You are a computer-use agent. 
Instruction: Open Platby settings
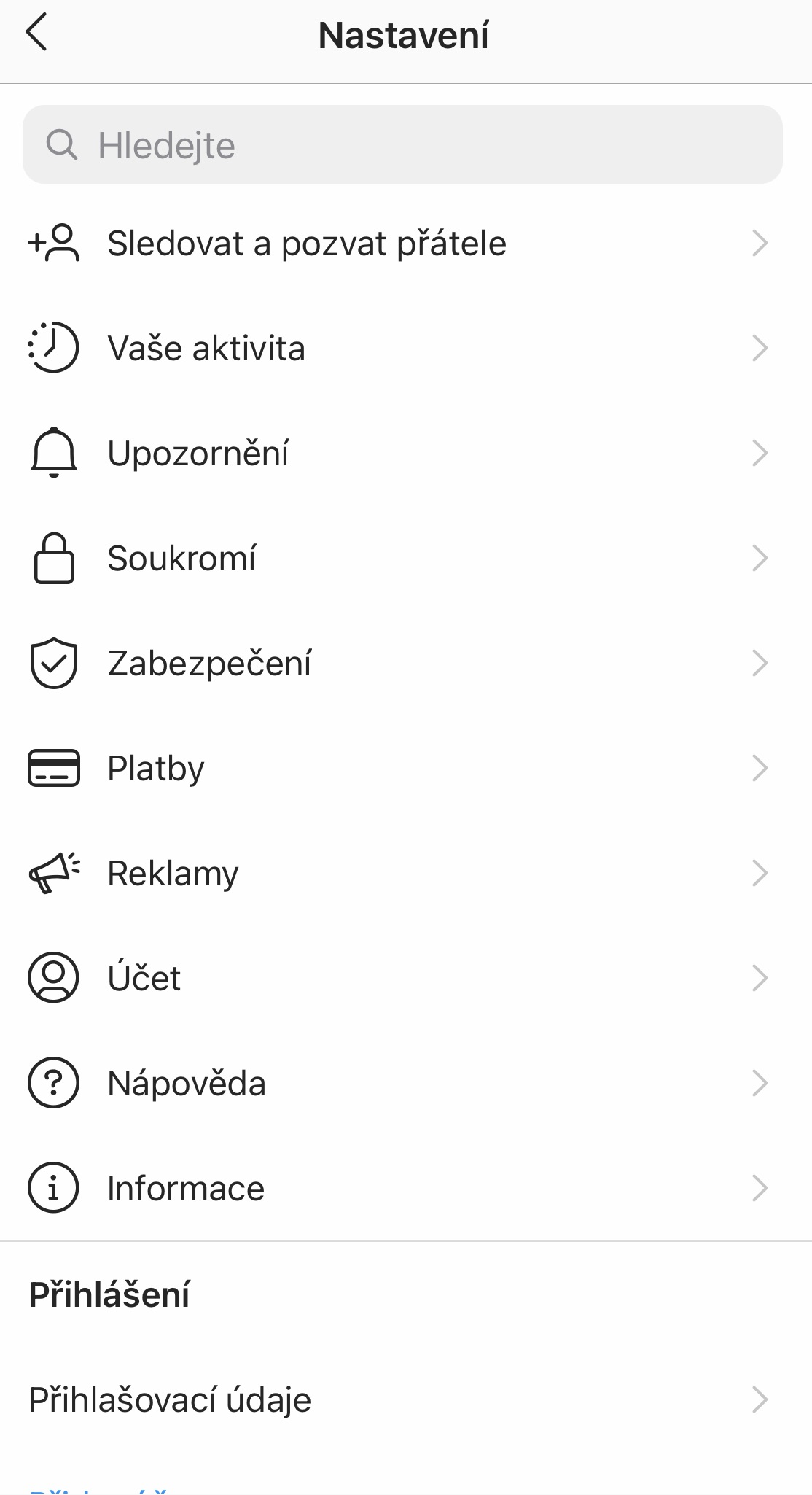pos(156,769)
